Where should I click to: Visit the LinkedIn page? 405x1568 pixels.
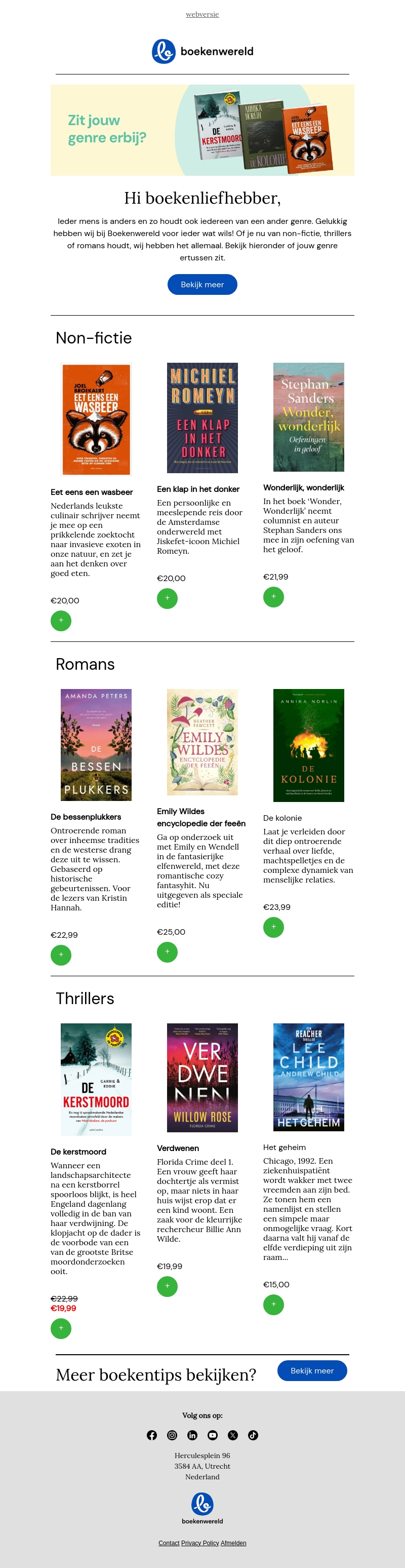(x=192, y=1435)
